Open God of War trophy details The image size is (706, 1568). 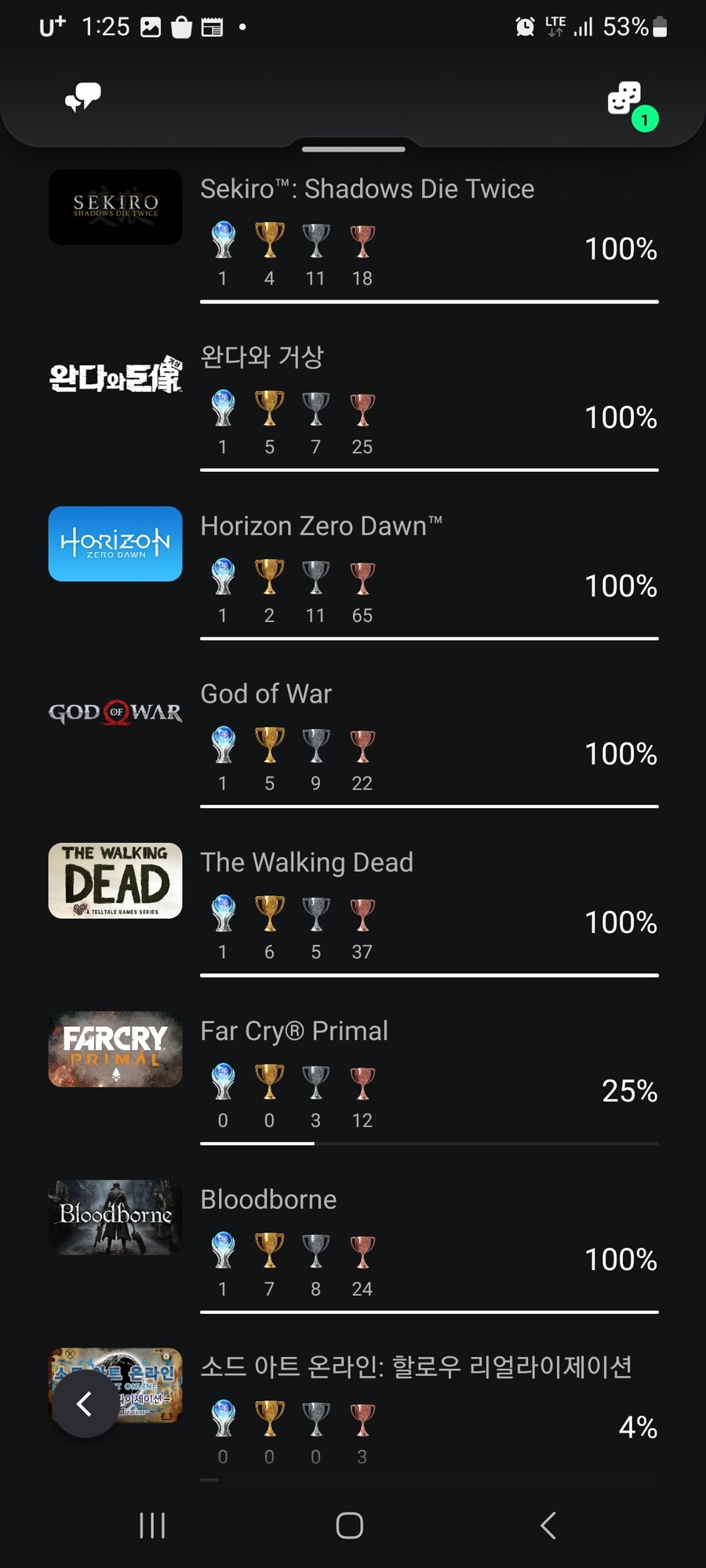[x=267, y=695]
